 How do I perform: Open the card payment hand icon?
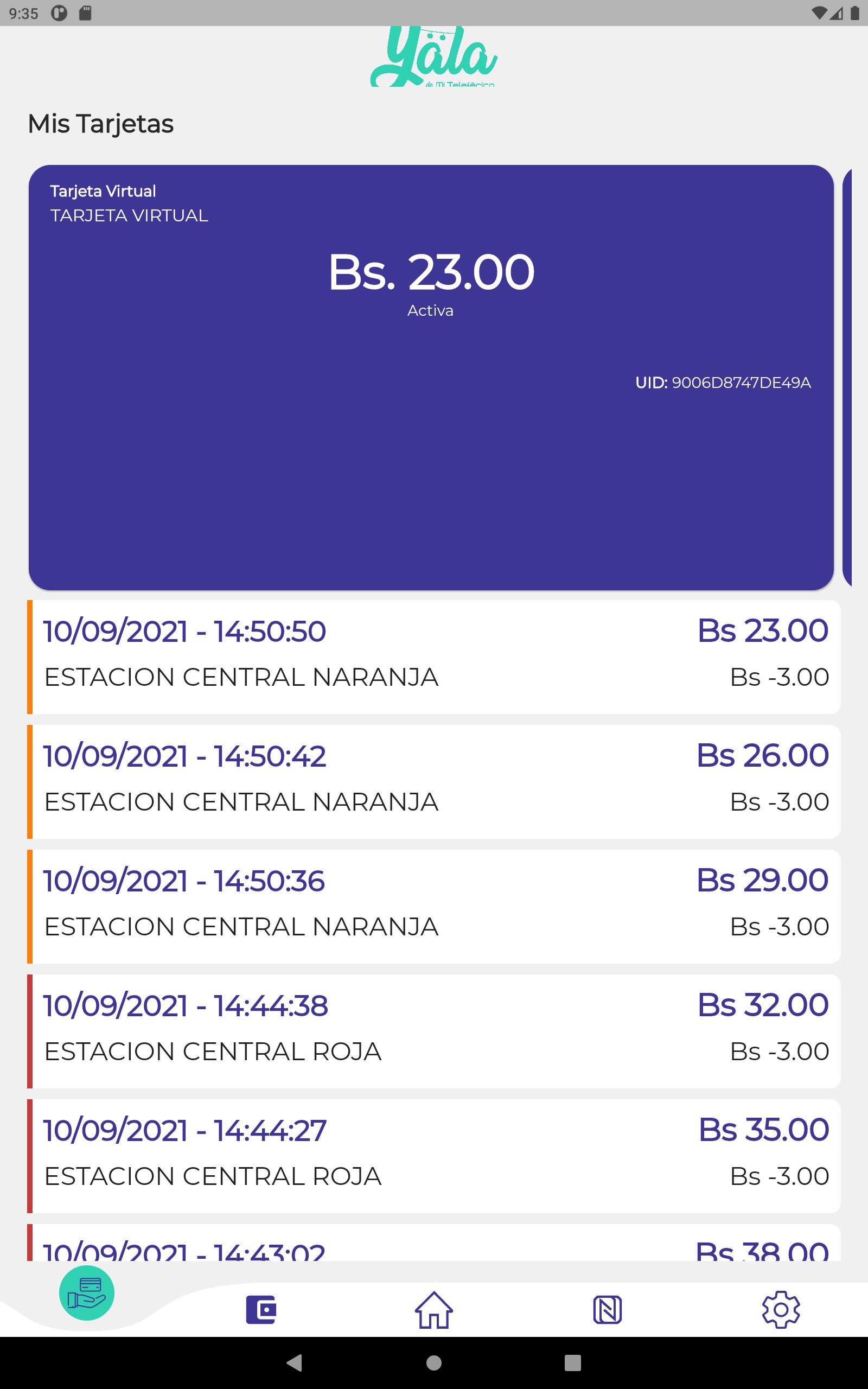[87, 1293]
